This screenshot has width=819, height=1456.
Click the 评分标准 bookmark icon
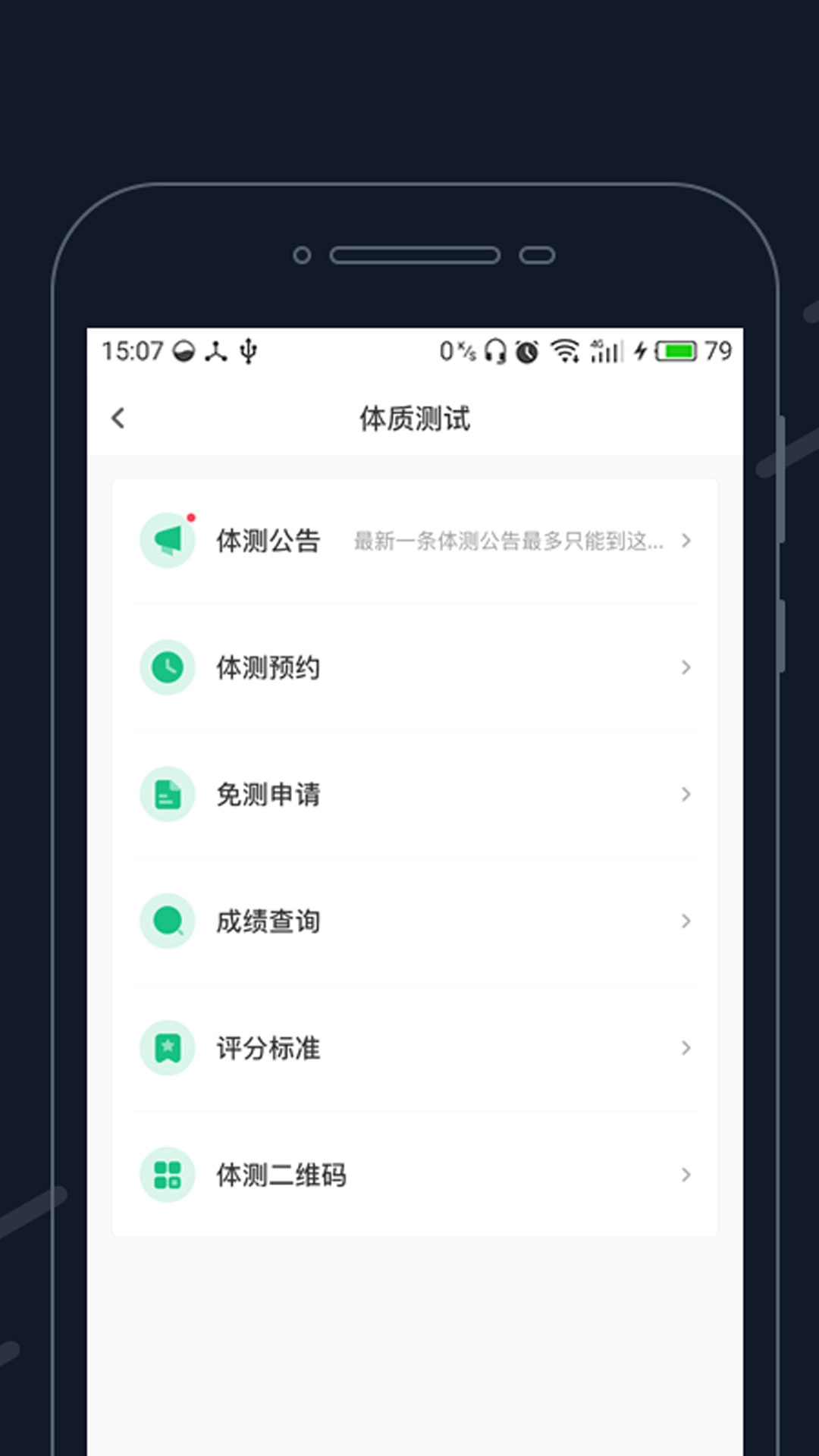coord(168,1048)
